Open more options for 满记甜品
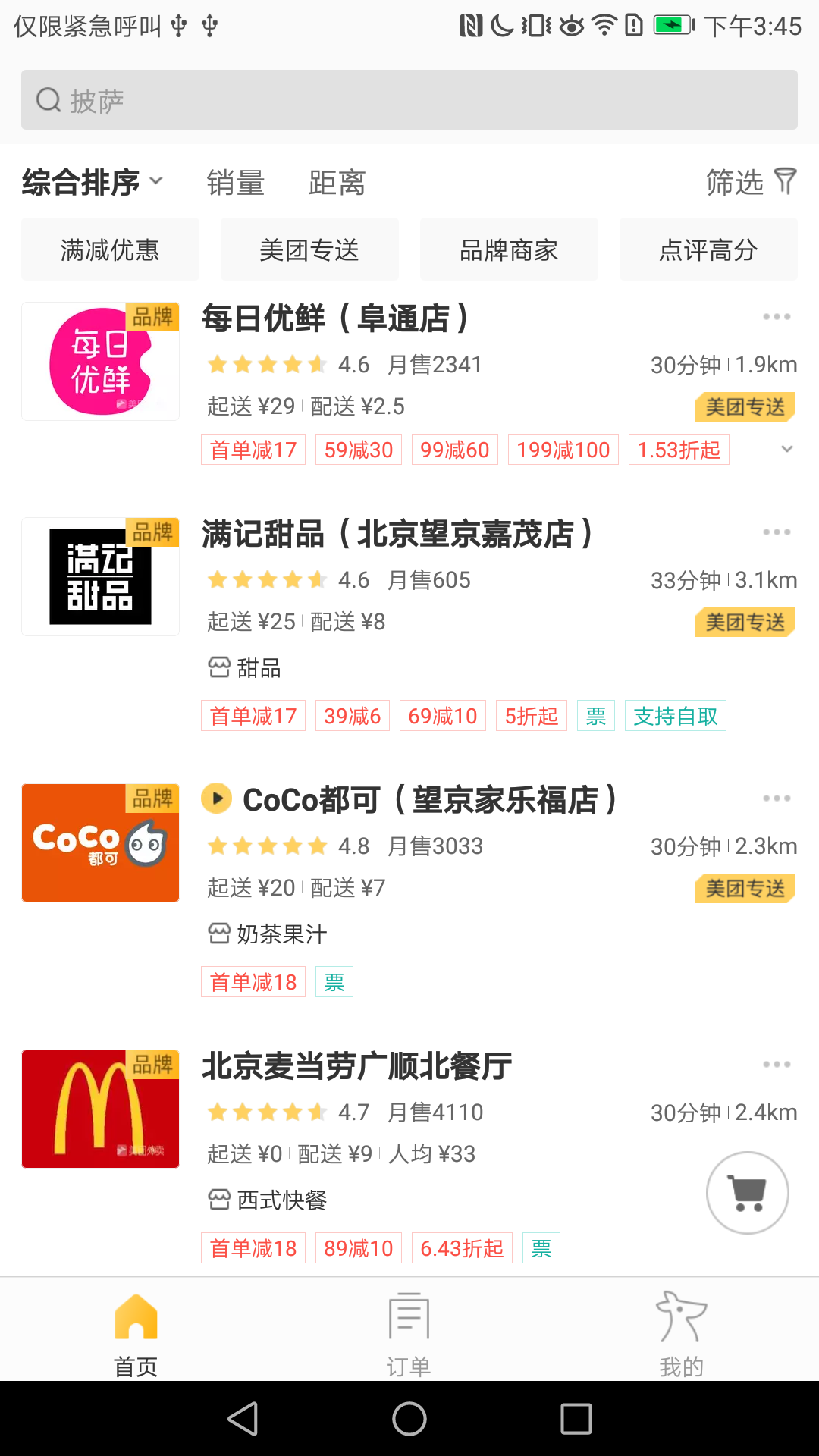Viewport: 819px width, 1456px height. coord(777,532)
